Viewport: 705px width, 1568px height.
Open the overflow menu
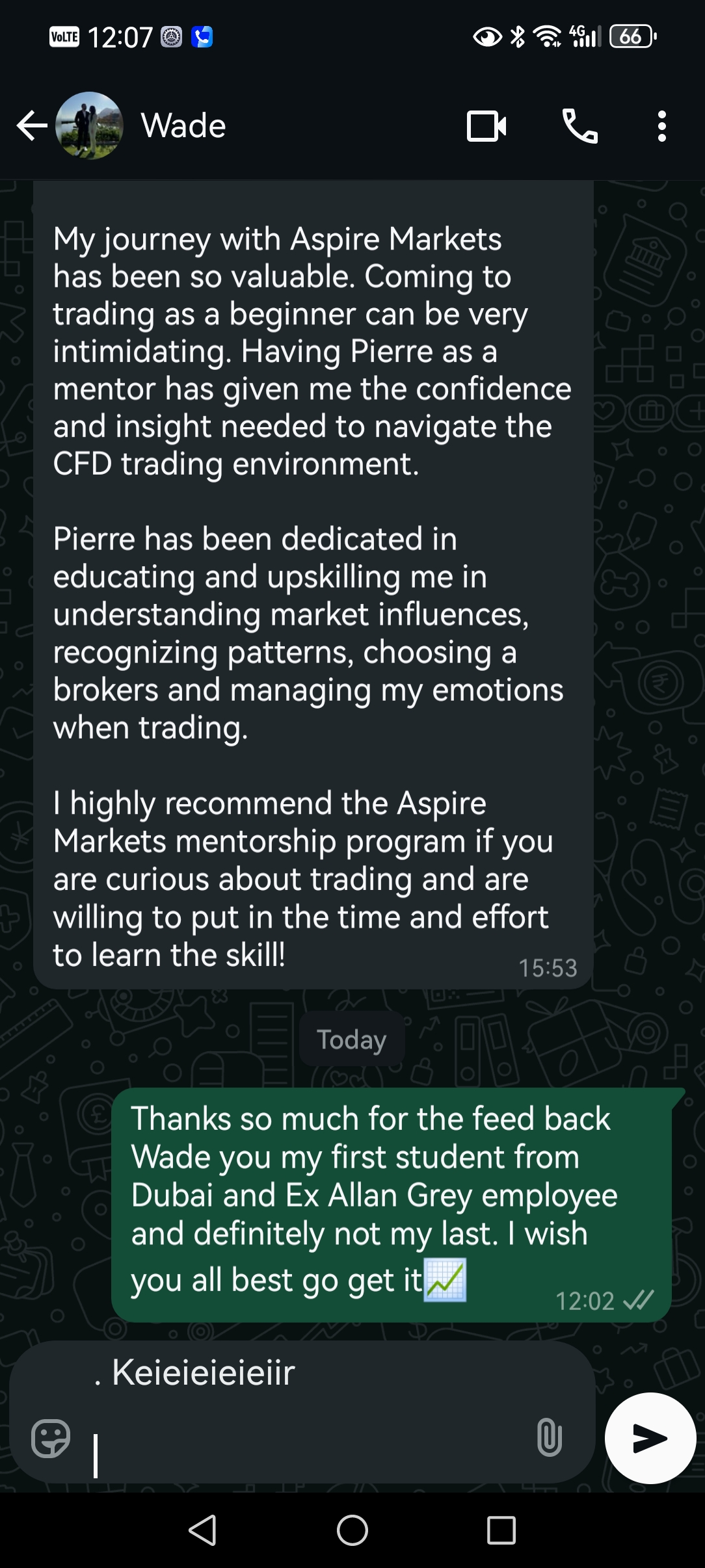point(661,125)
